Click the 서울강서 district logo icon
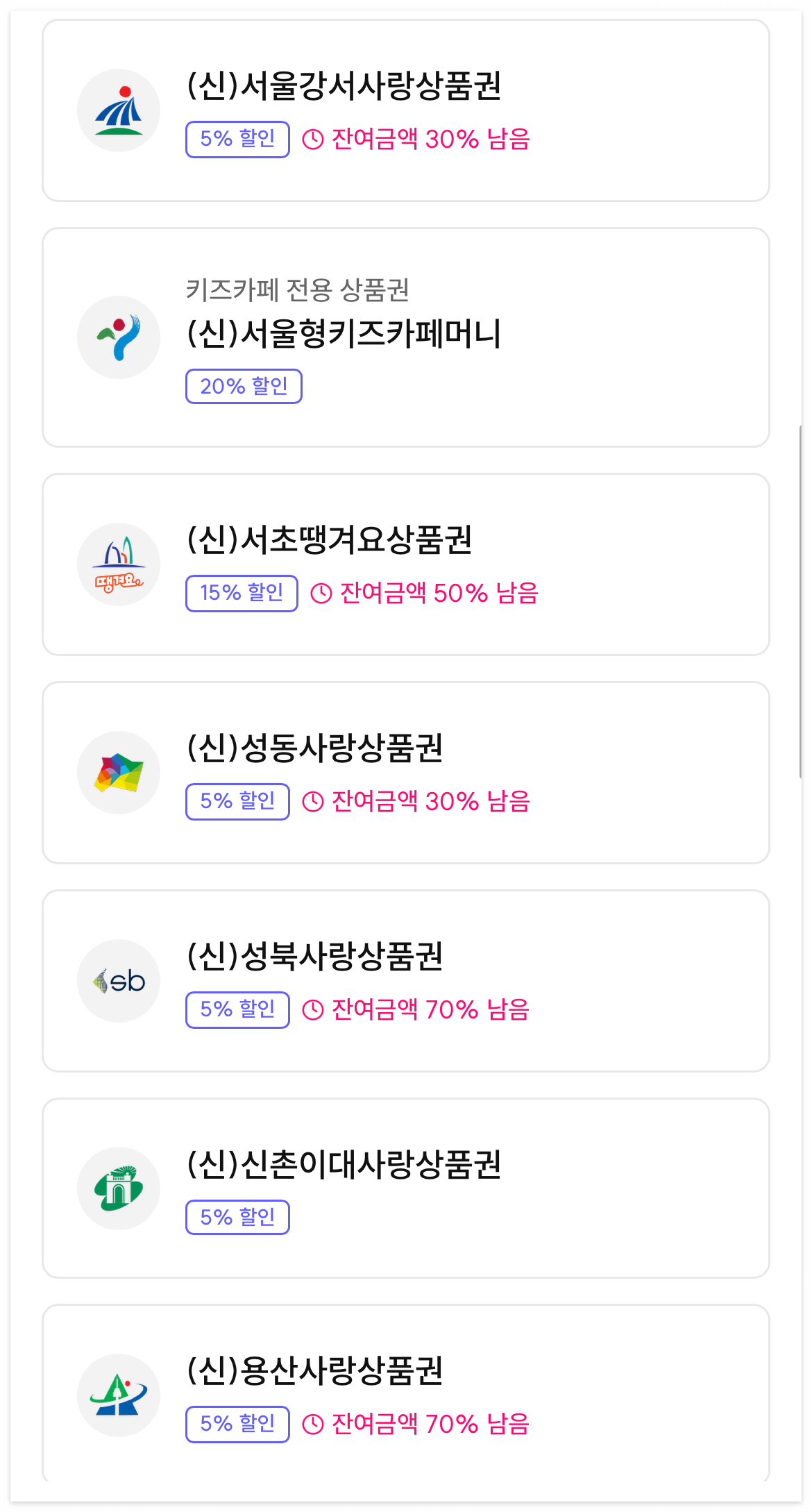812x1512 pixels. pyautogui.click(x=119, y=111)
